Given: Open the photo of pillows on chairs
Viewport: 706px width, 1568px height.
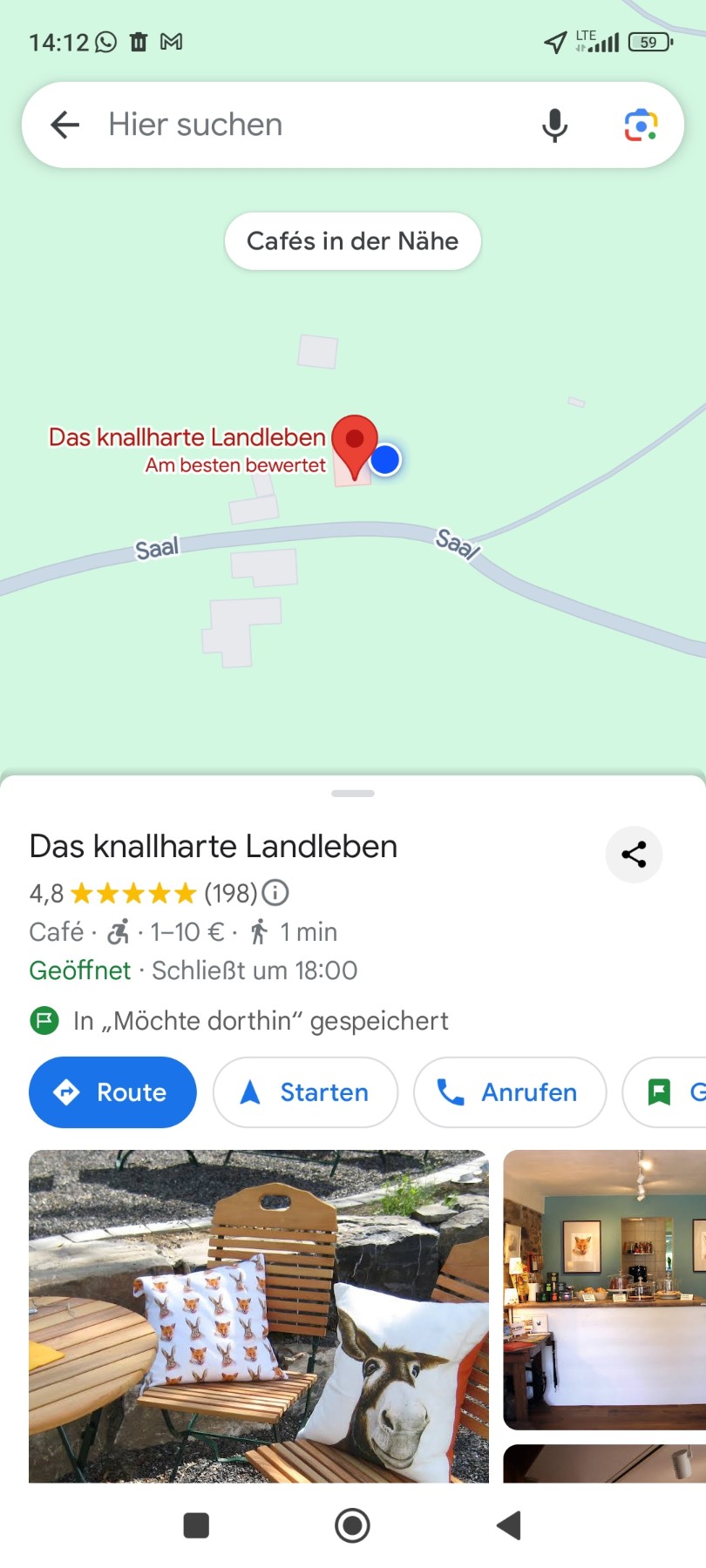Looking at the screenshot, I should (x=258, y=1315).
